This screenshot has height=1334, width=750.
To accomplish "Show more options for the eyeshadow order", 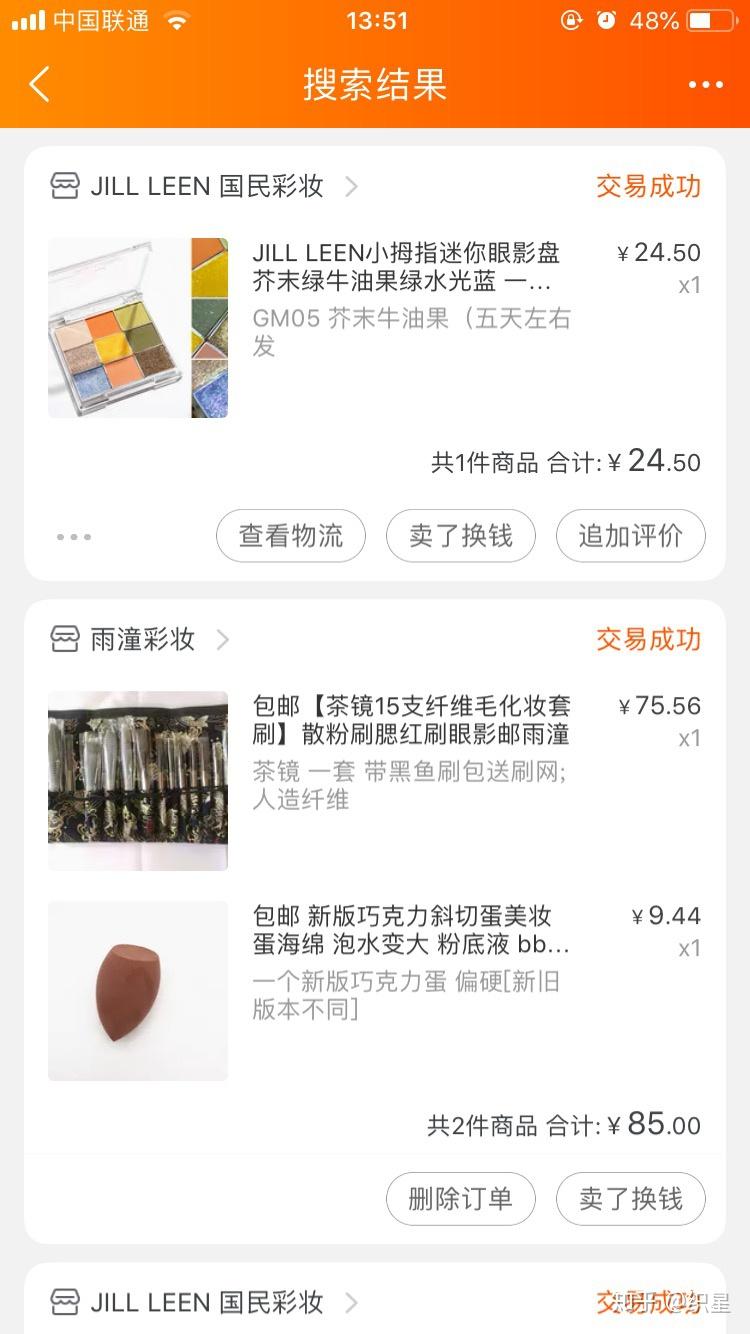I will tap(74, 537).
